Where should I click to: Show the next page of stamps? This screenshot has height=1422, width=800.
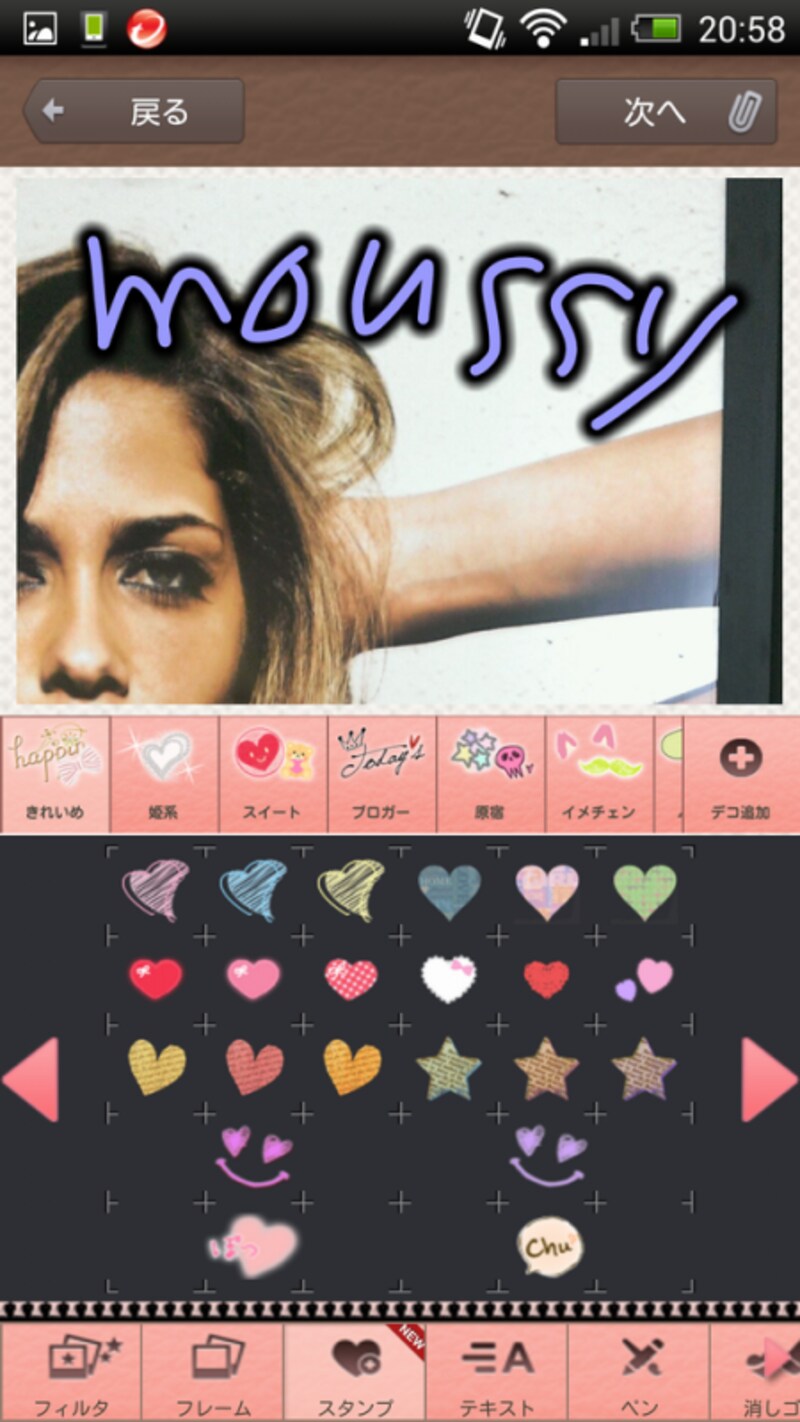click(x=768, y=1080)
